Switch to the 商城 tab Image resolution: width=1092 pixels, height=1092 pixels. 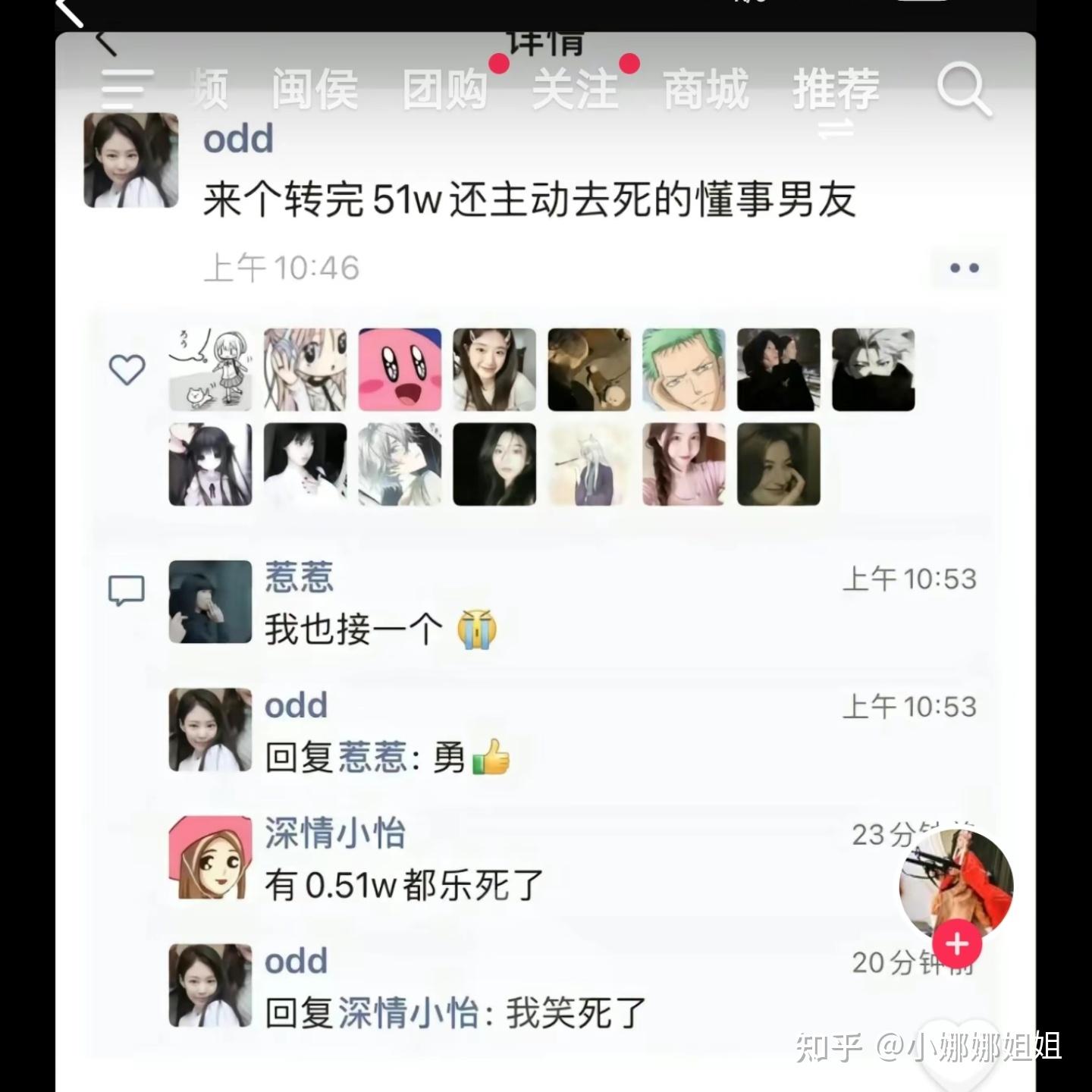point(706,89)
